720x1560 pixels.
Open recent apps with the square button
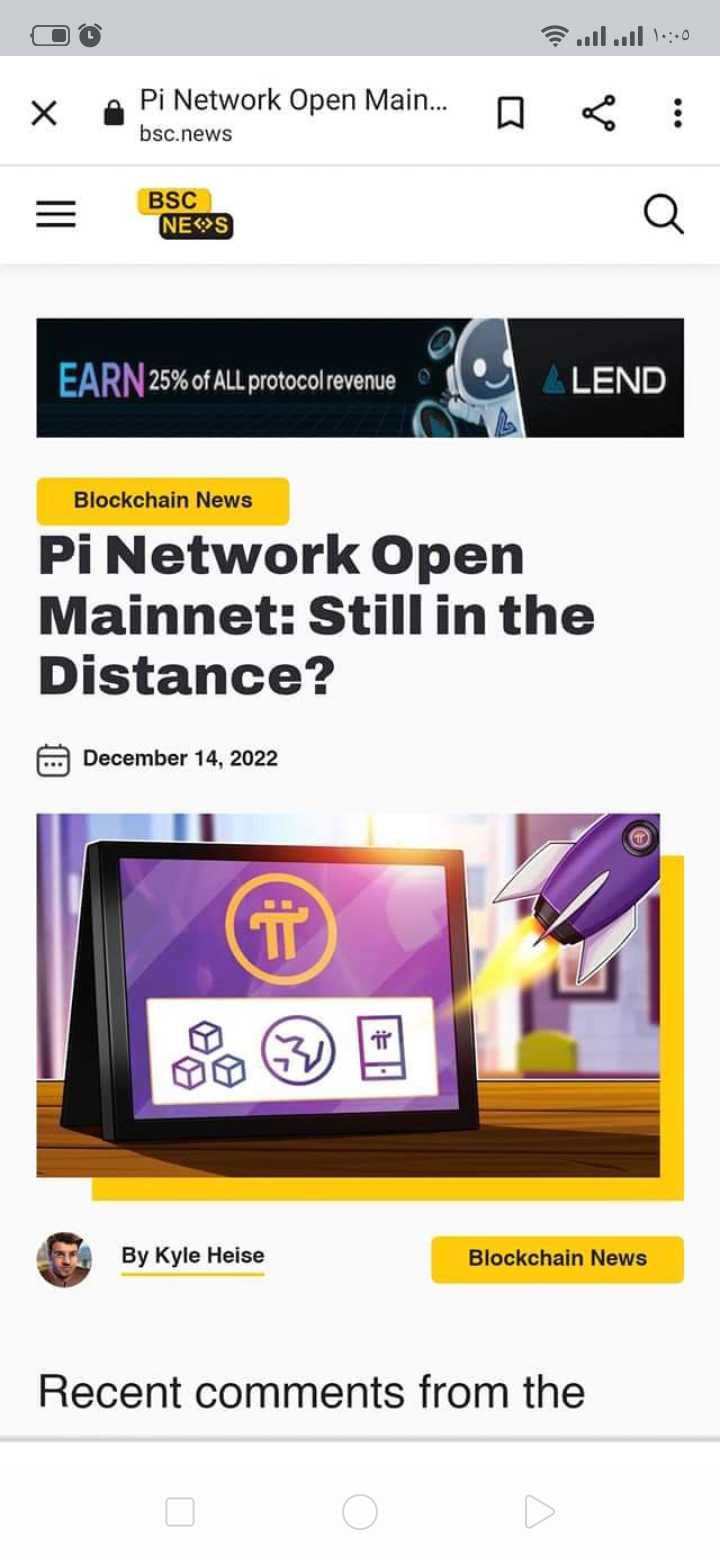[180, 1512]
